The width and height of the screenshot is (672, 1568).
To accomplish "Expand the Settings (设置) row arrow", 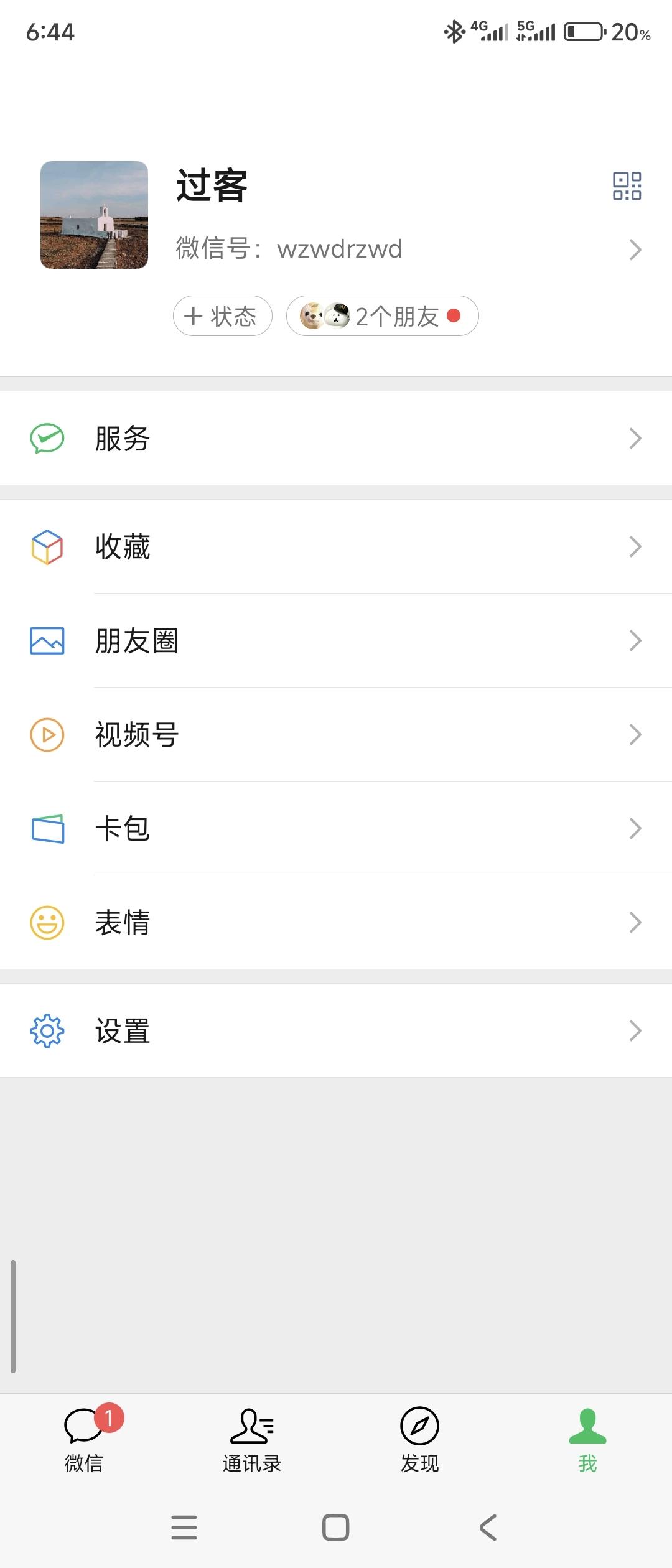I will (x=635, y=1030).
